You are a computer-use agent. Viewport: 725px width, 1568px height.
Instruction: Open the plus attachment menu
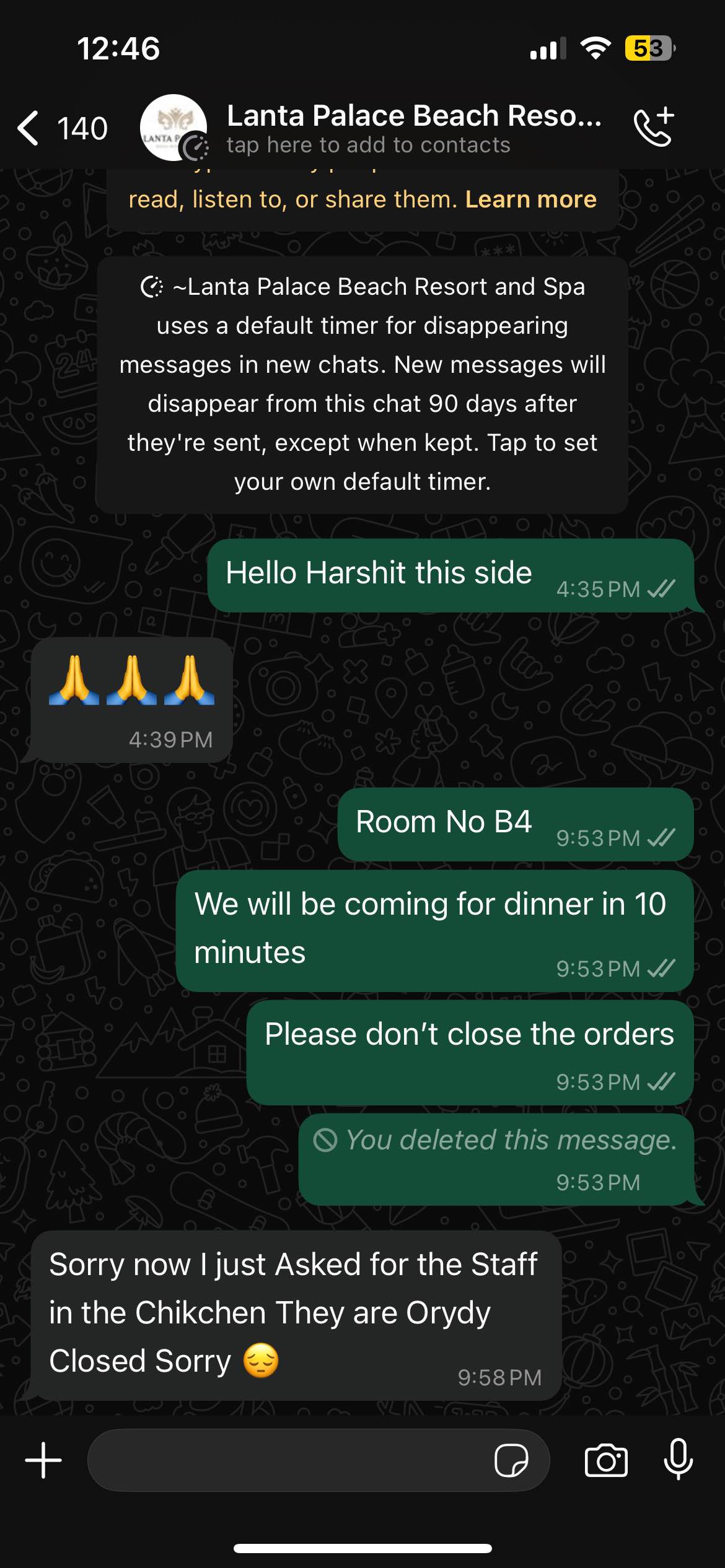[x=43, y=1460]
